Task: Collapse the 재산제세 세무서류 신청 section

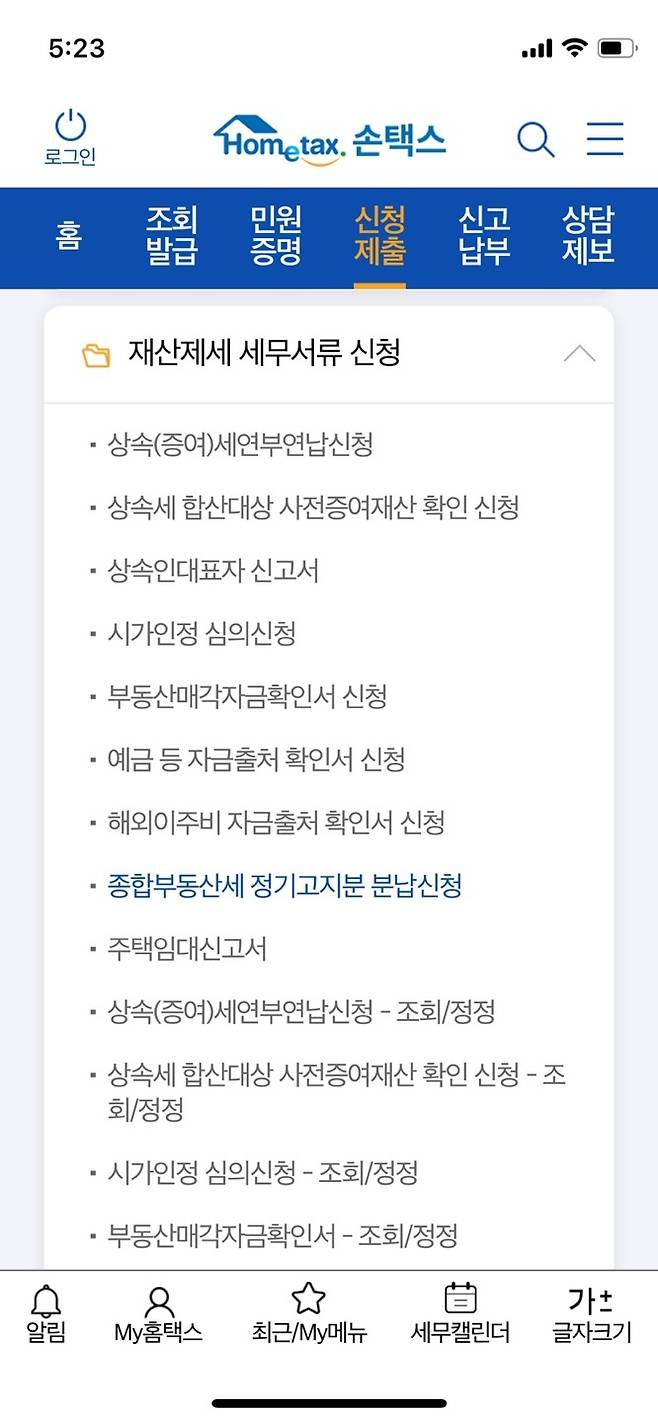Action: (579, 353)
